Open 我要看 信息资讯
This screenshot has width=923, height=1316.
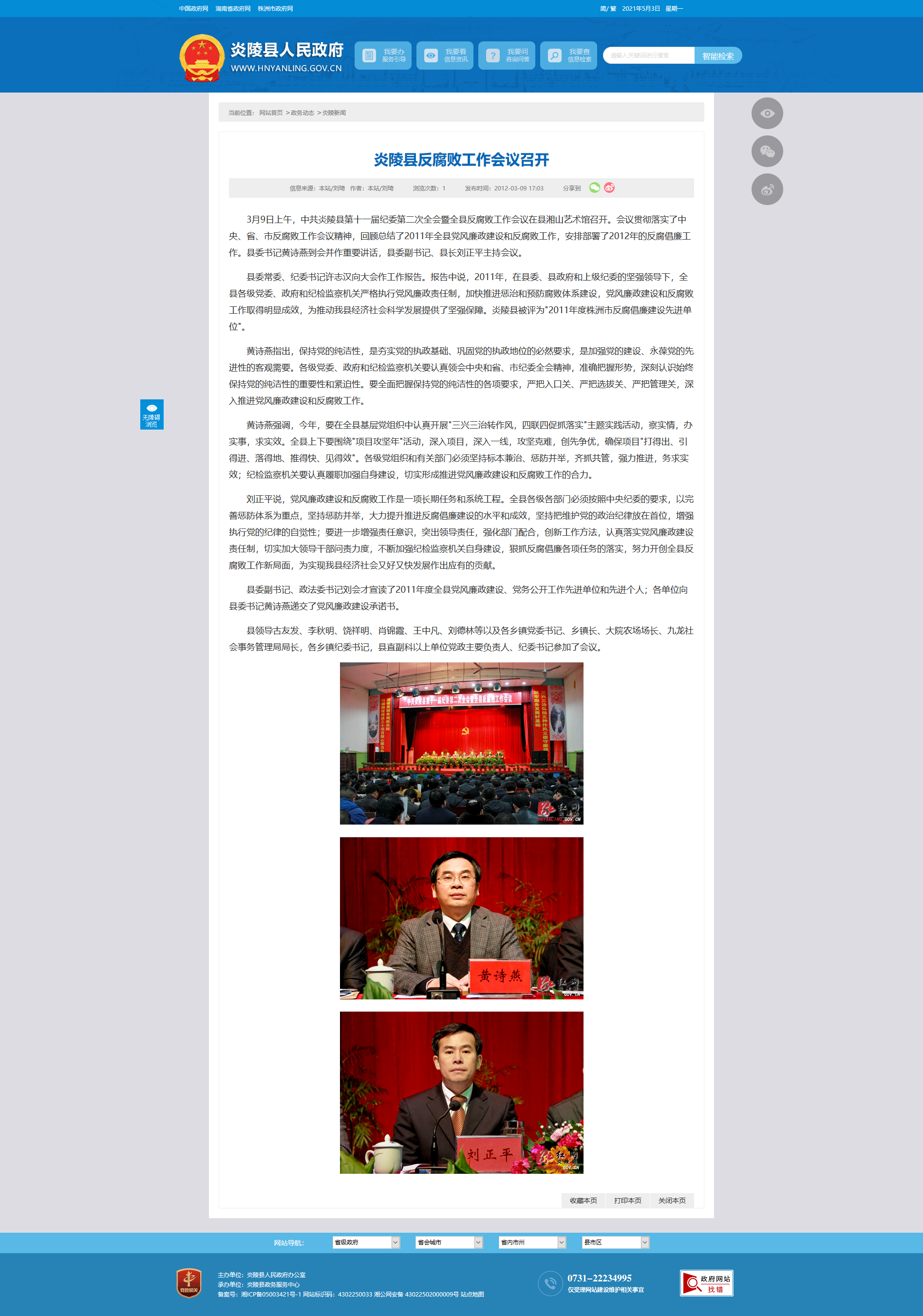(445, 56)
